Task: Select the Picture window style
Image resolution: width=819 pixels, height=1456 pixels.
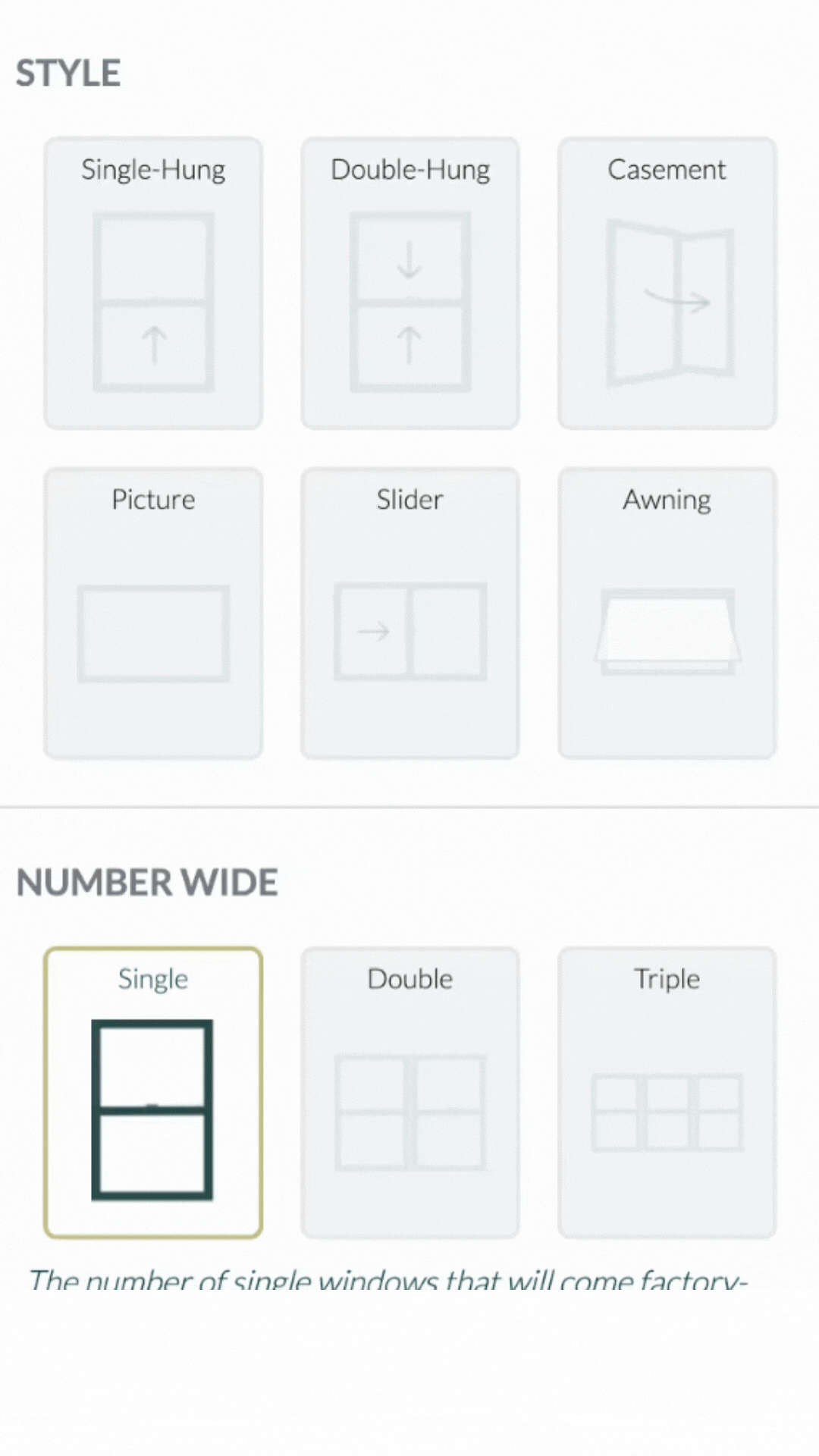Action: coord(153,613)
